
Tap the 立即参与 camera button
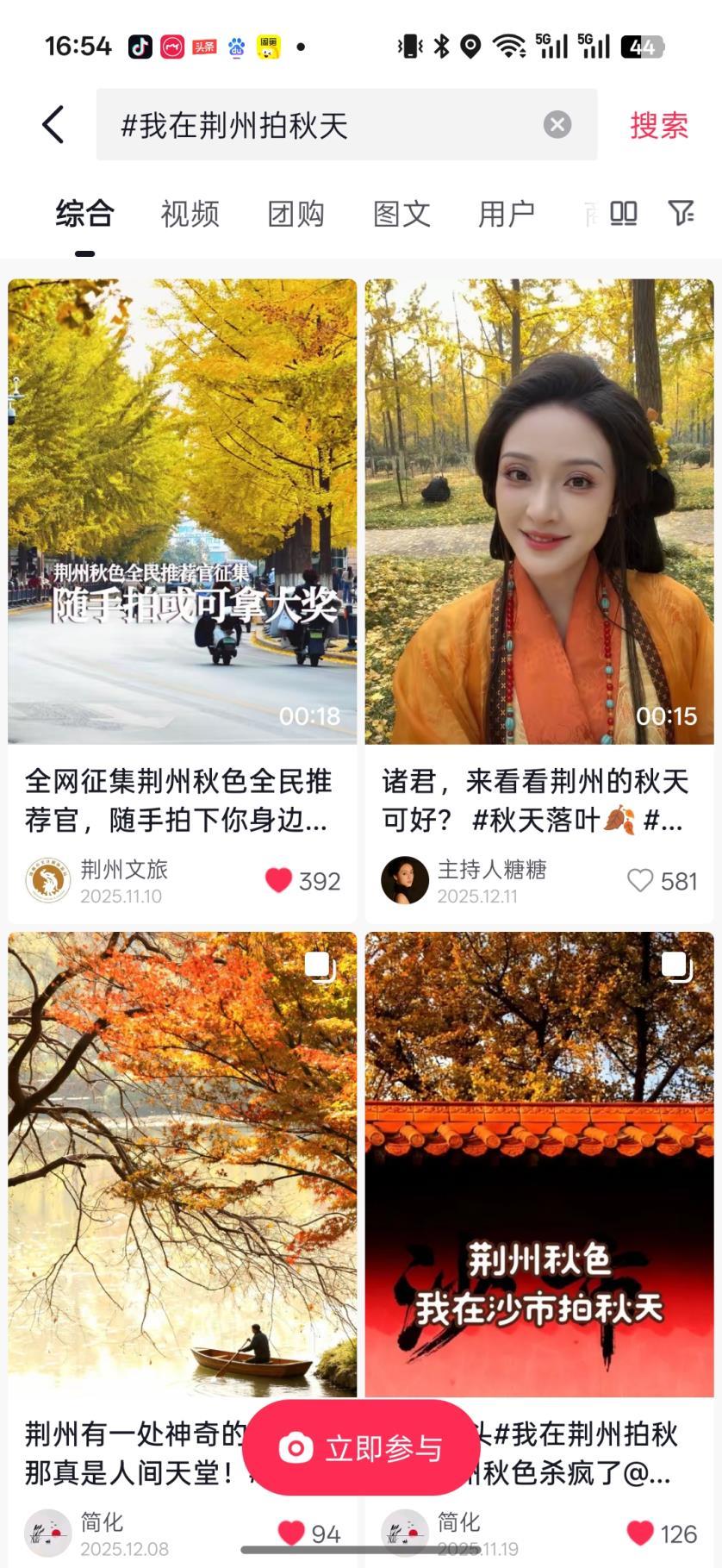pyautogui.click(x=361, y=1448)
